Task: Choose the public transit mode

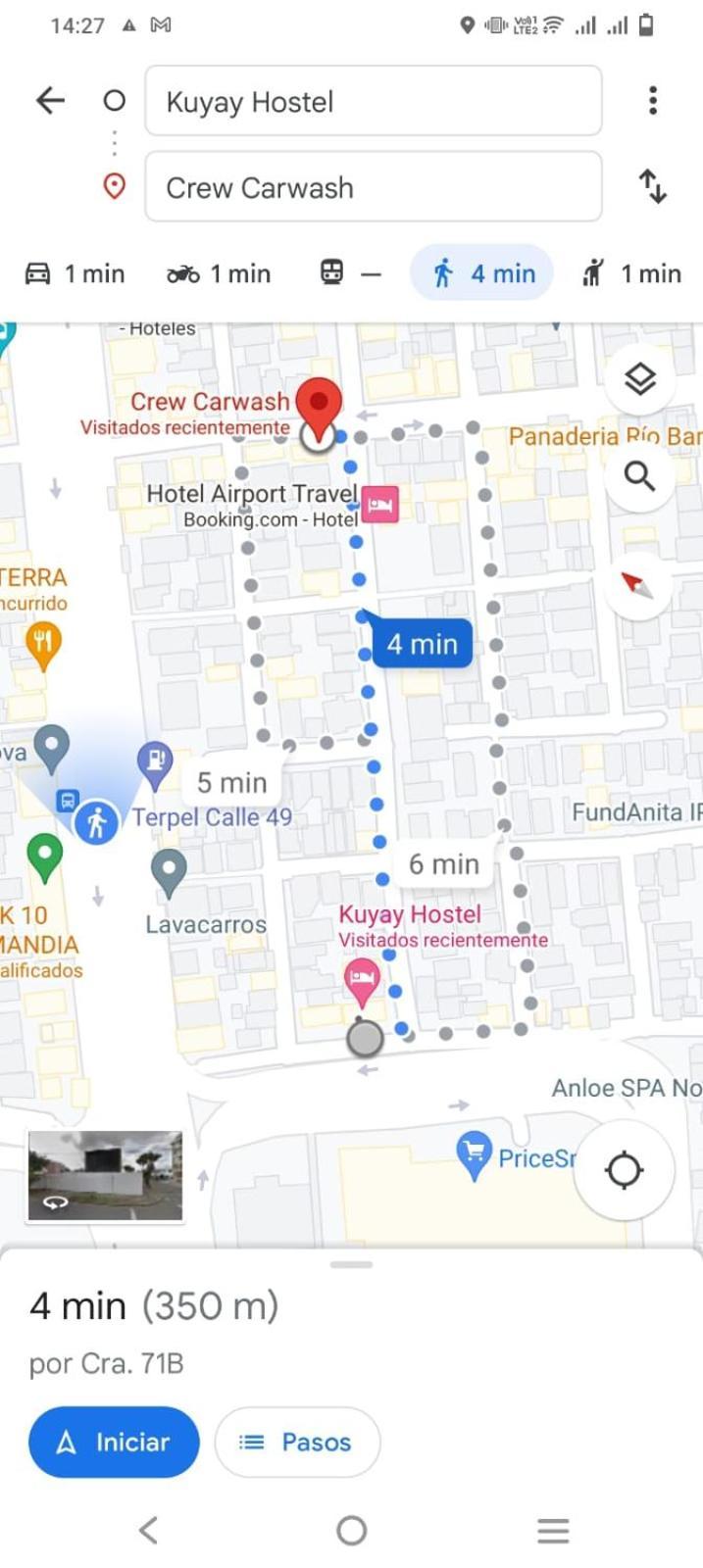Action: 349,273
